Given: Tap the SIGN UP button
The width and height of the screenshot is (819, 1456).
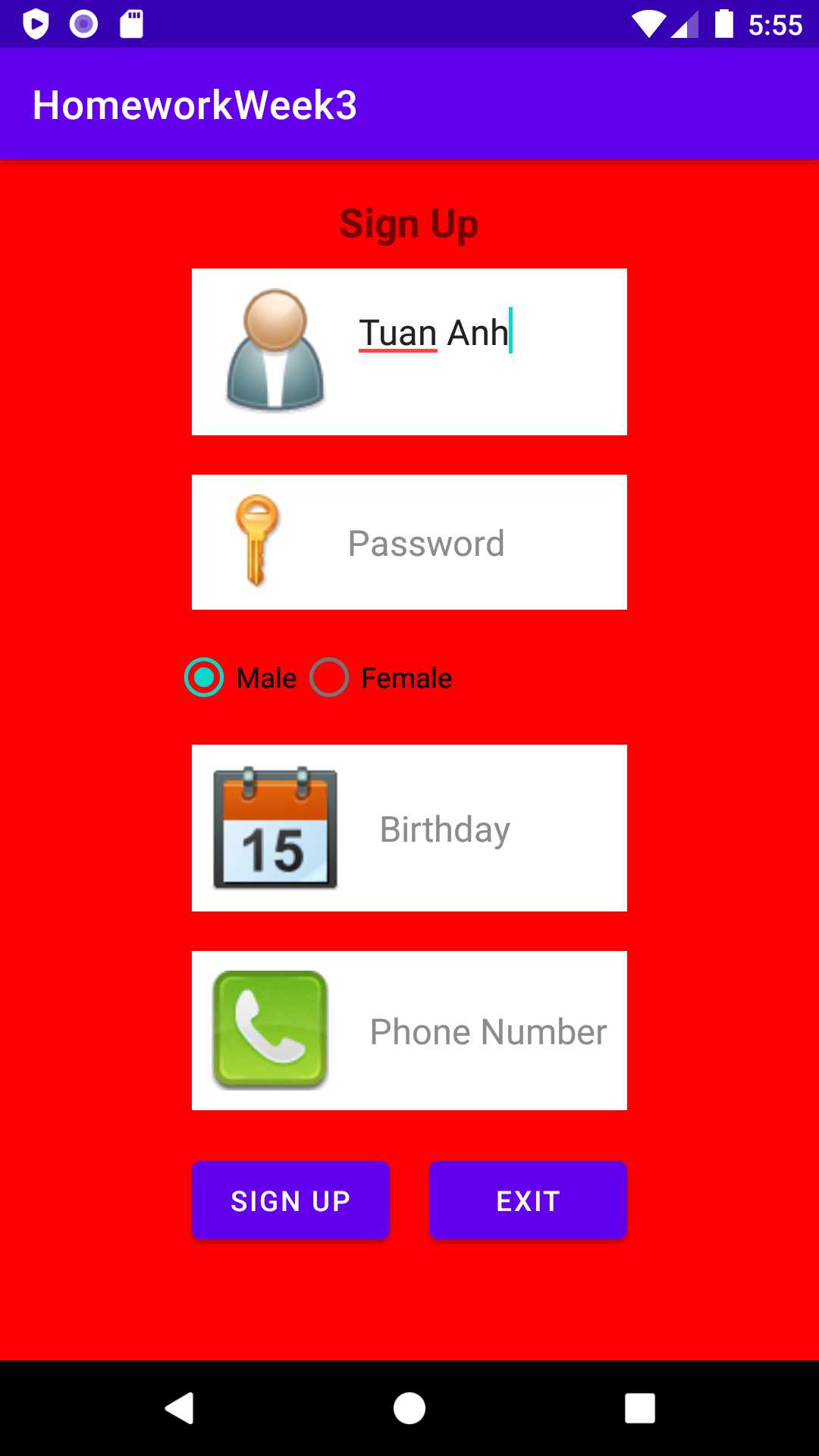Looking at the screenshot, I should click(x=290, y=1200).
